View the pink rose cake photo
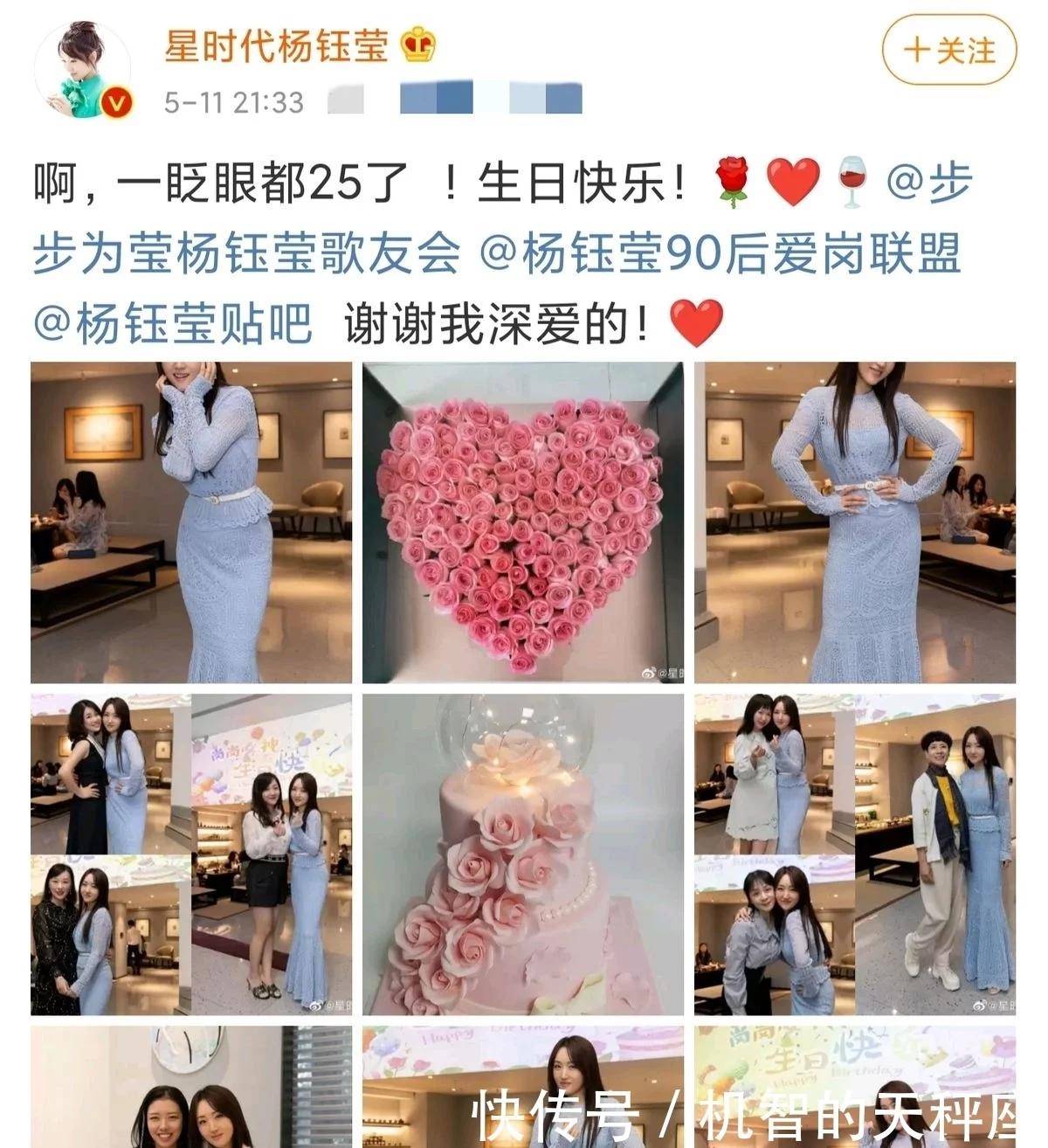The width and height of the screenshot is (1048, 1148). pyautogui.click(x=523, y=854)
